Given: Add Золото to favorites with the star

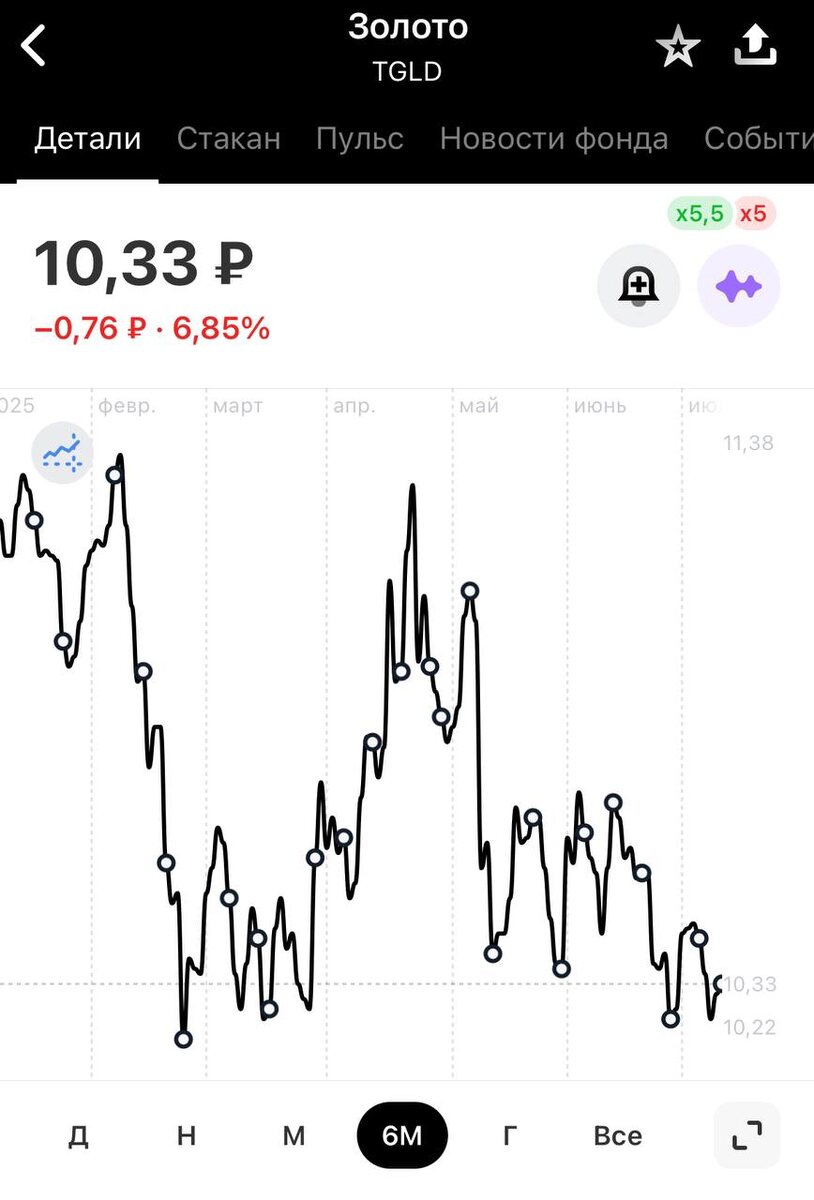Looking at the screenshot, I should tap(677, 47).
